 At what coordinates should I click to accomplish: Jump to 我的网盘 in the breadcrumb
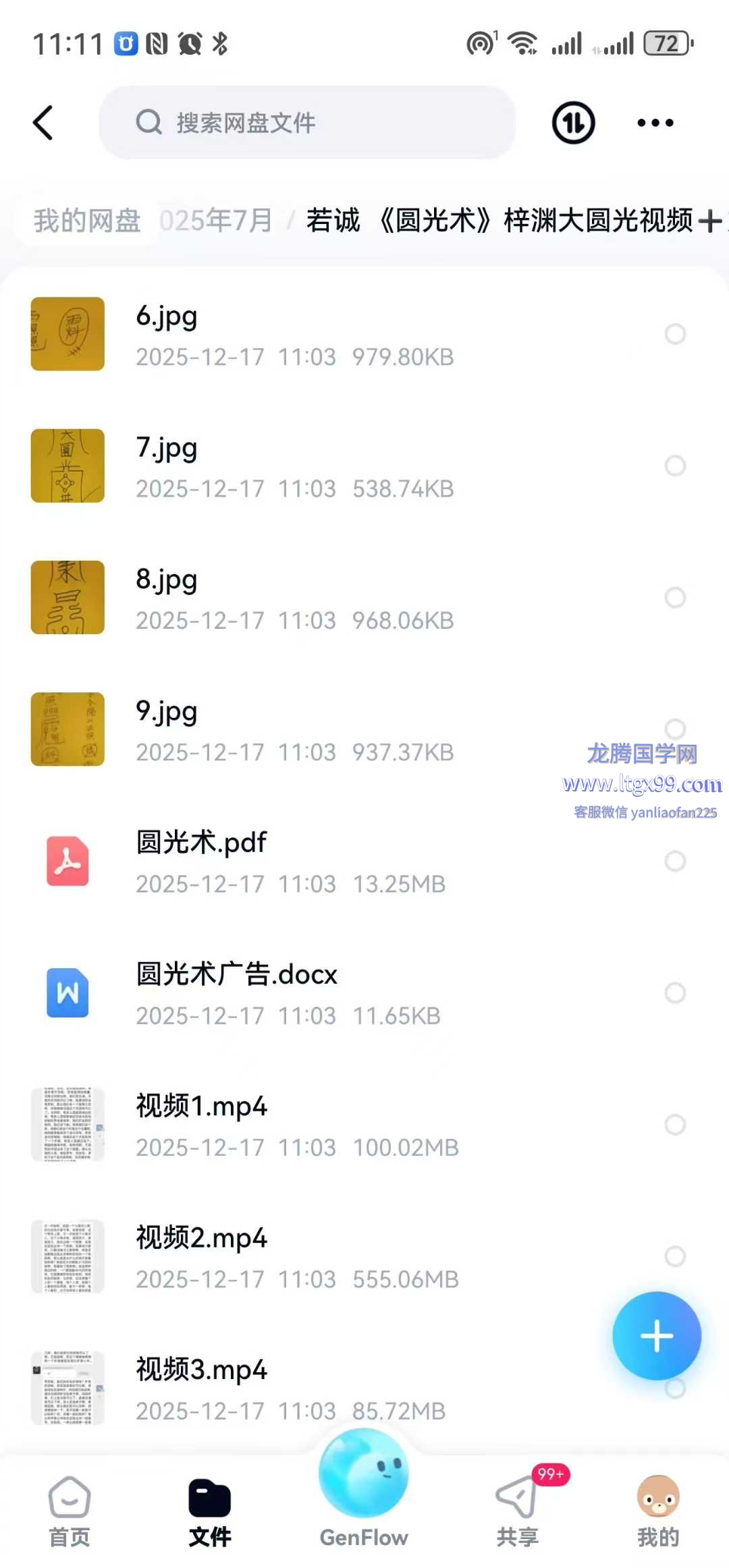[87, 221]
